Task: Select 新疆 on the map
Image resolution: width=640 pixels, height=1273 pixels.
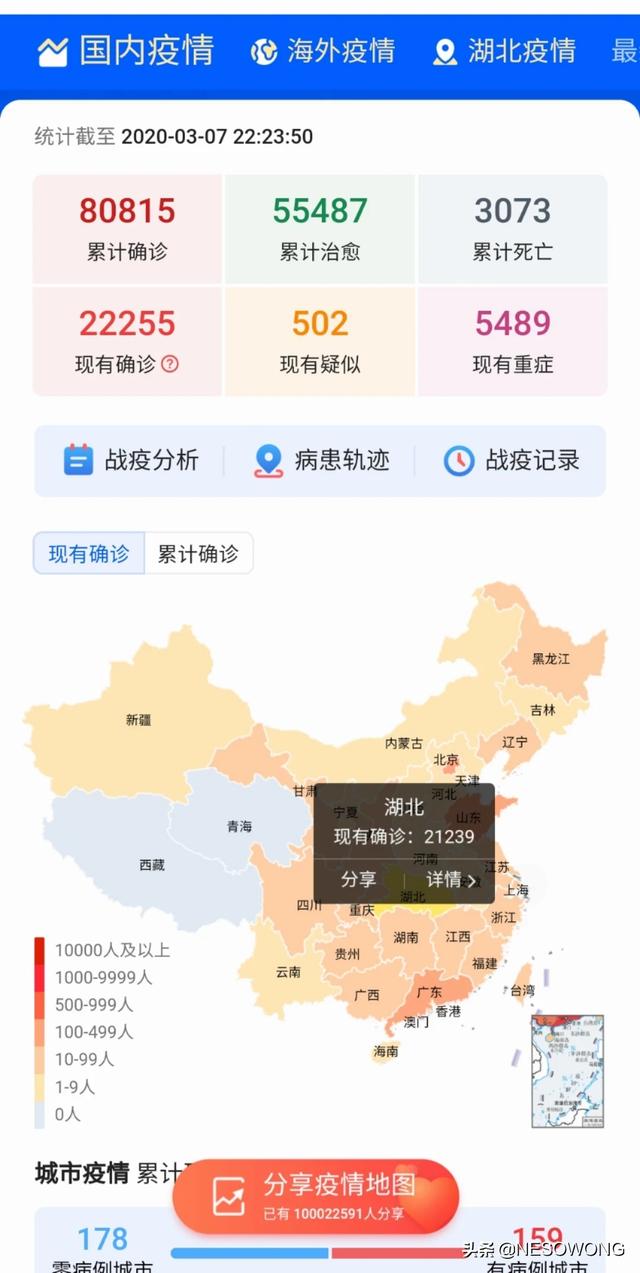Action: [x=138, y=718]
